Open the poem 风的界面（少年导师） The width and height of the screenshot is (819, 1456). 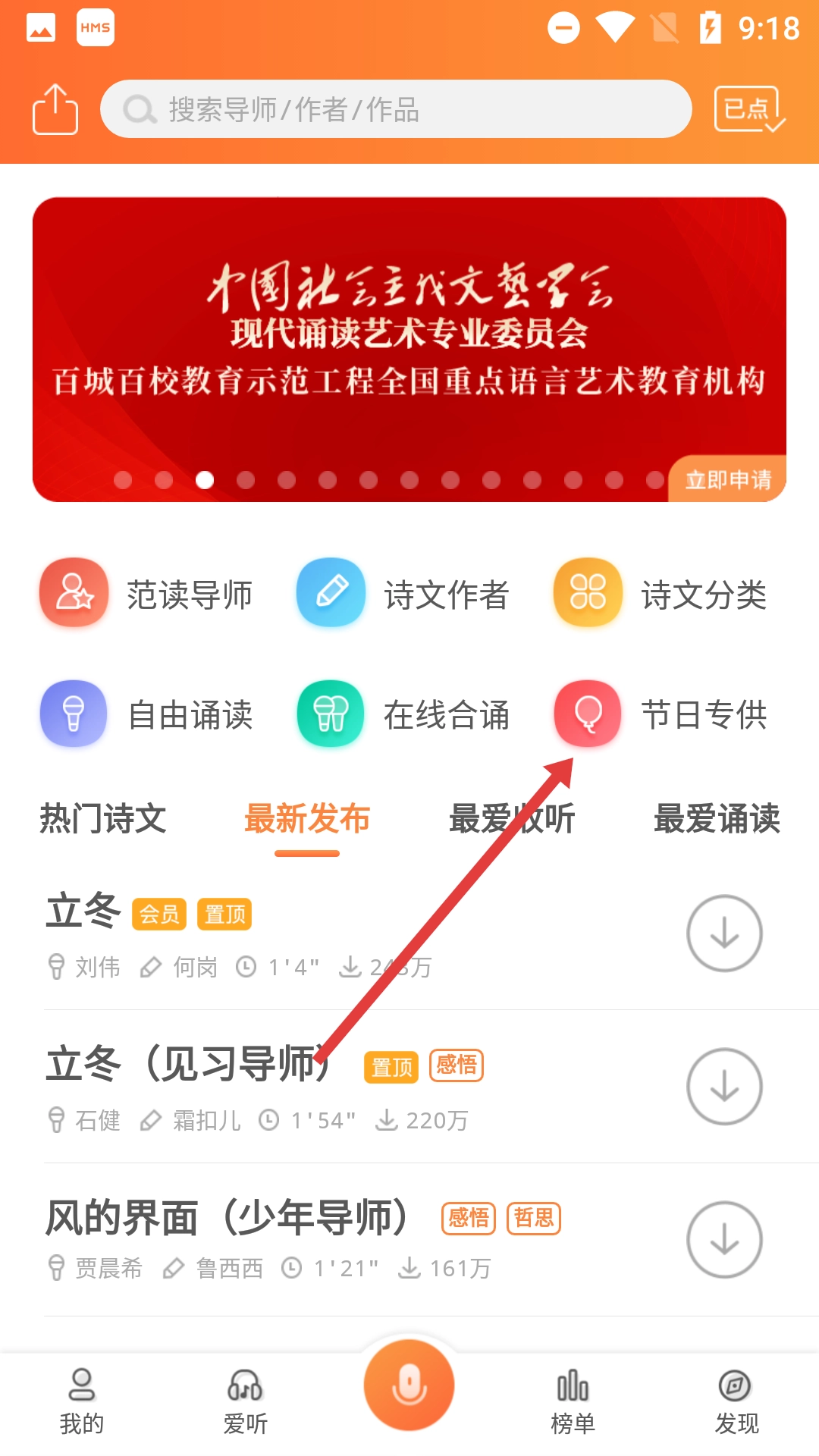coord(227,1219)
